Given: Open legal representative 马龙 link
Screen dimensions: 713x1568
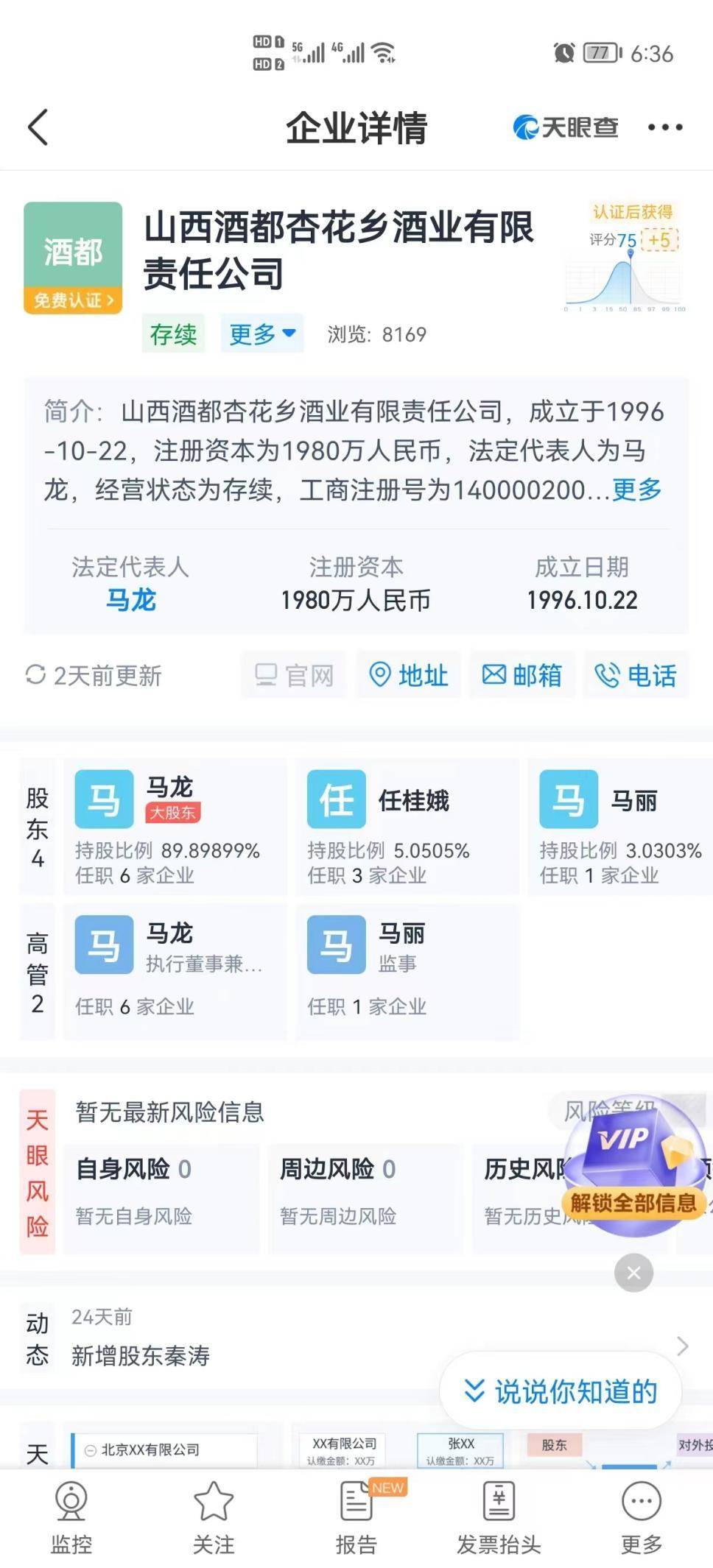Looking at the screenshot, I should click(130, 600).
